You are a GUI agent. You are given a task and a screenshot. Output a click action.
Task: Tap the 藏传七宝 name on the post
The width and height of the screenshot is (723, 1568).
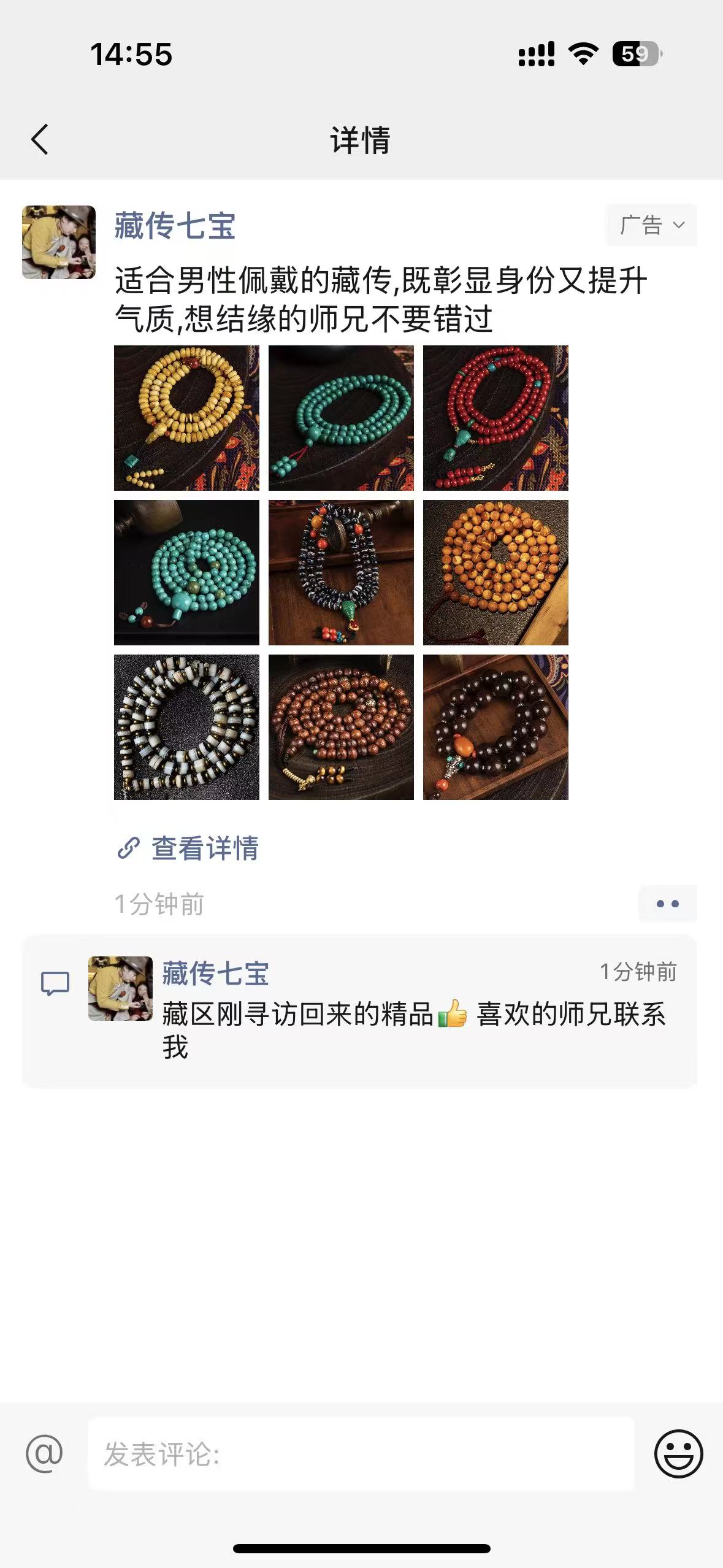coord(175,226)
